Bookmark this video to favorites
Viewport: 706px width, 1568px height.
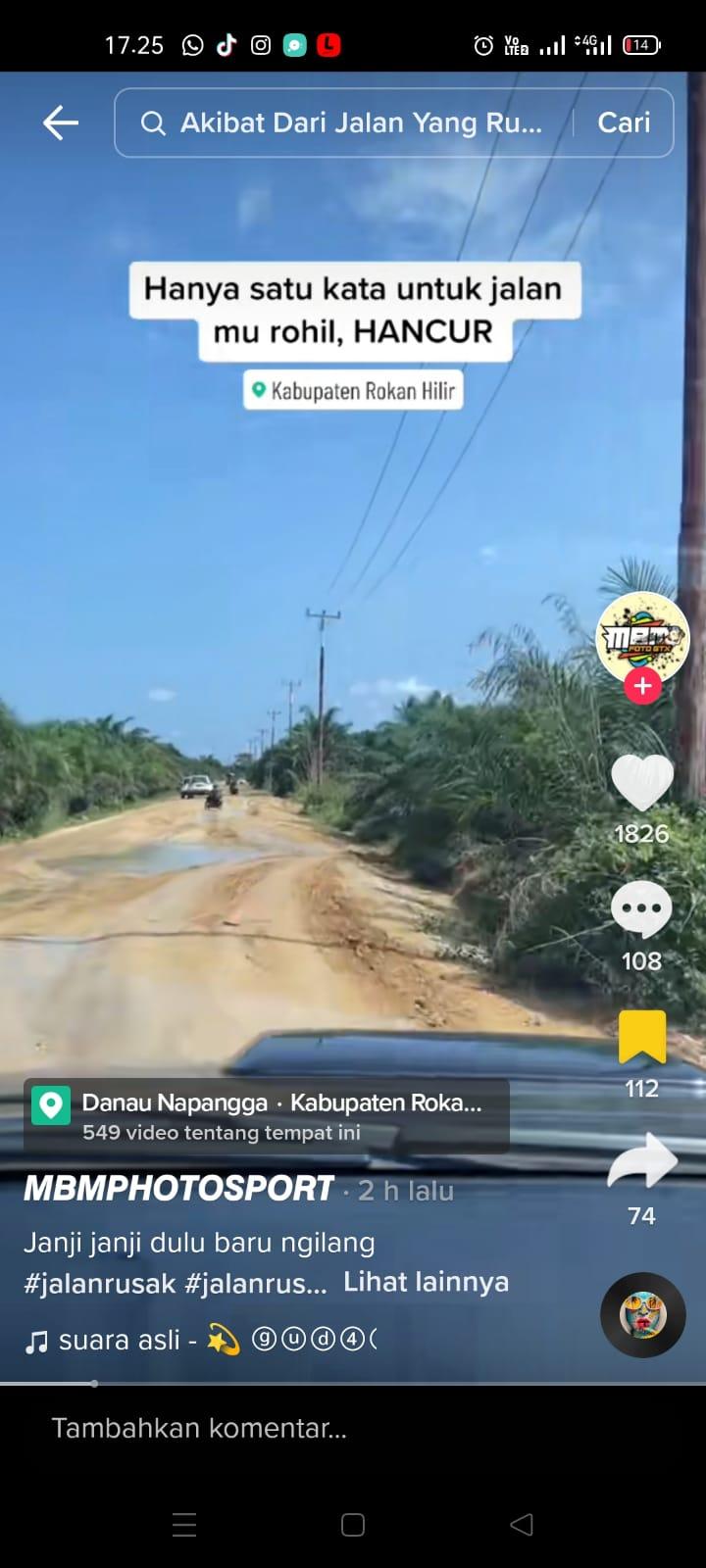click(641, 1037)
